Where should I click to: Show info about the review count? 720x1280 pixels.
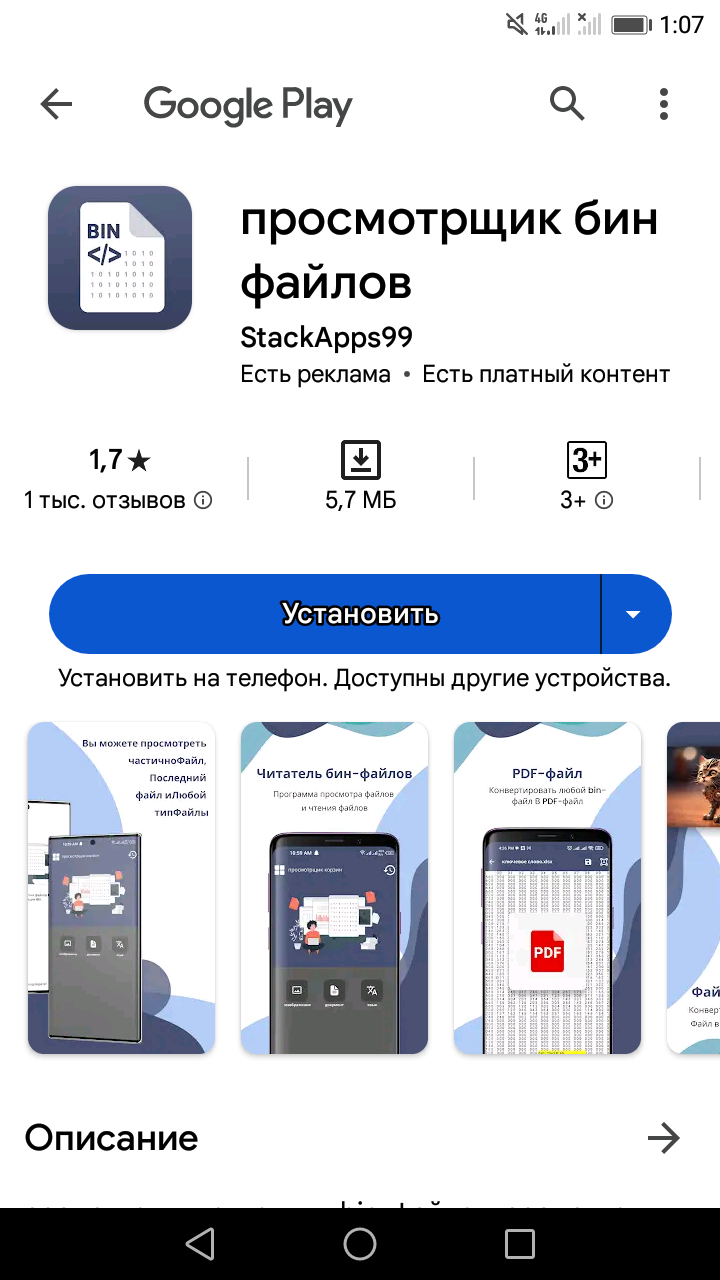click(203, 500)
